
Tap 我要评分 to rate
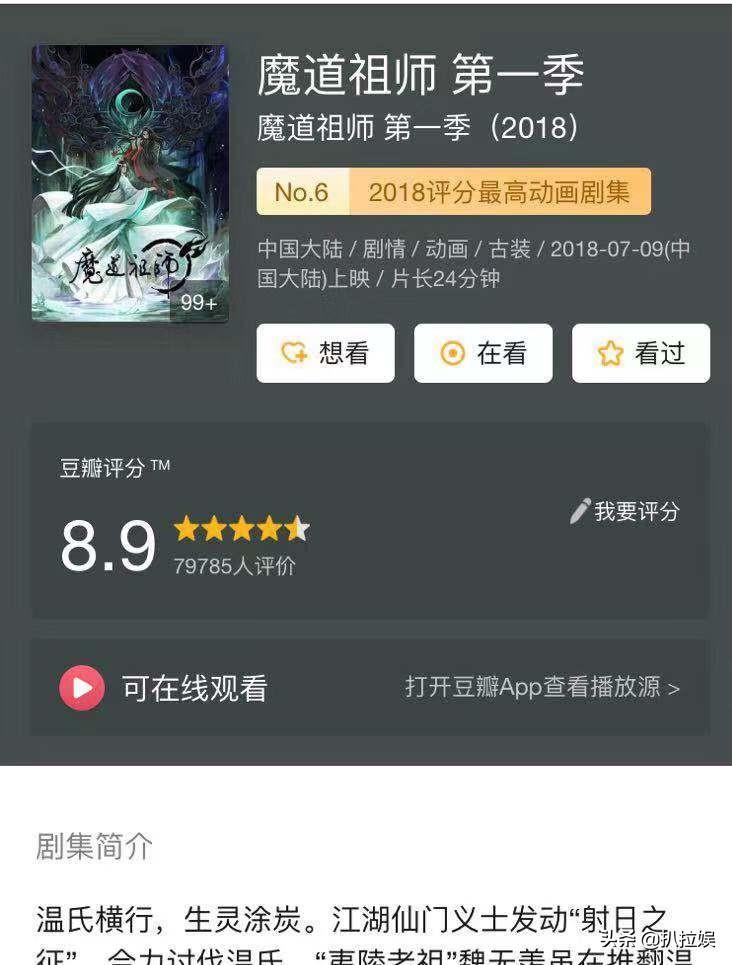625,512
